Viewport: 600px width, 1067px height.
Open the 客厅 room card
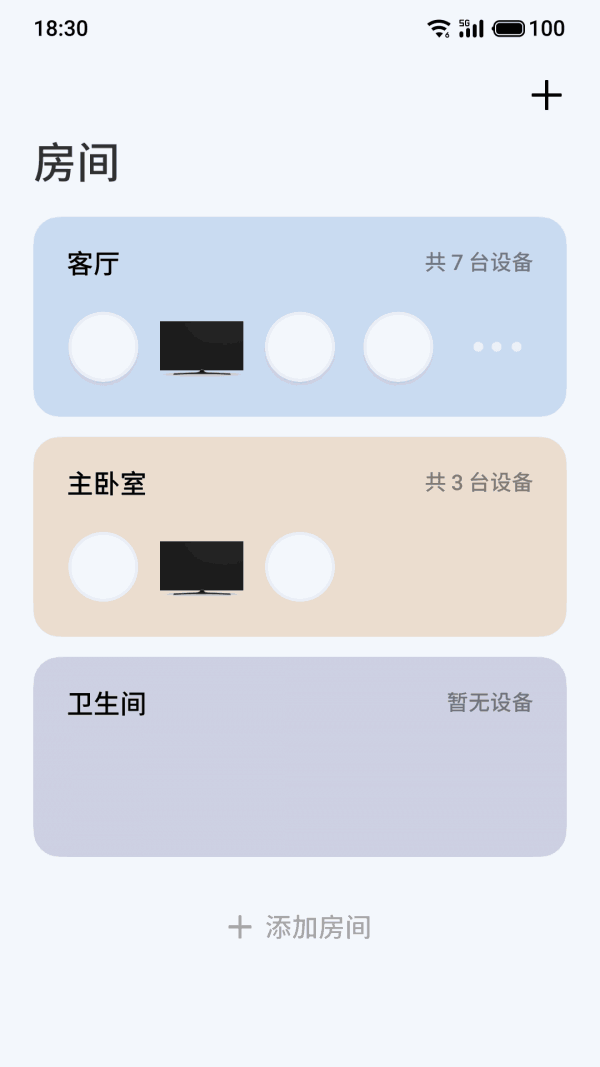click(x=300, y=316)
